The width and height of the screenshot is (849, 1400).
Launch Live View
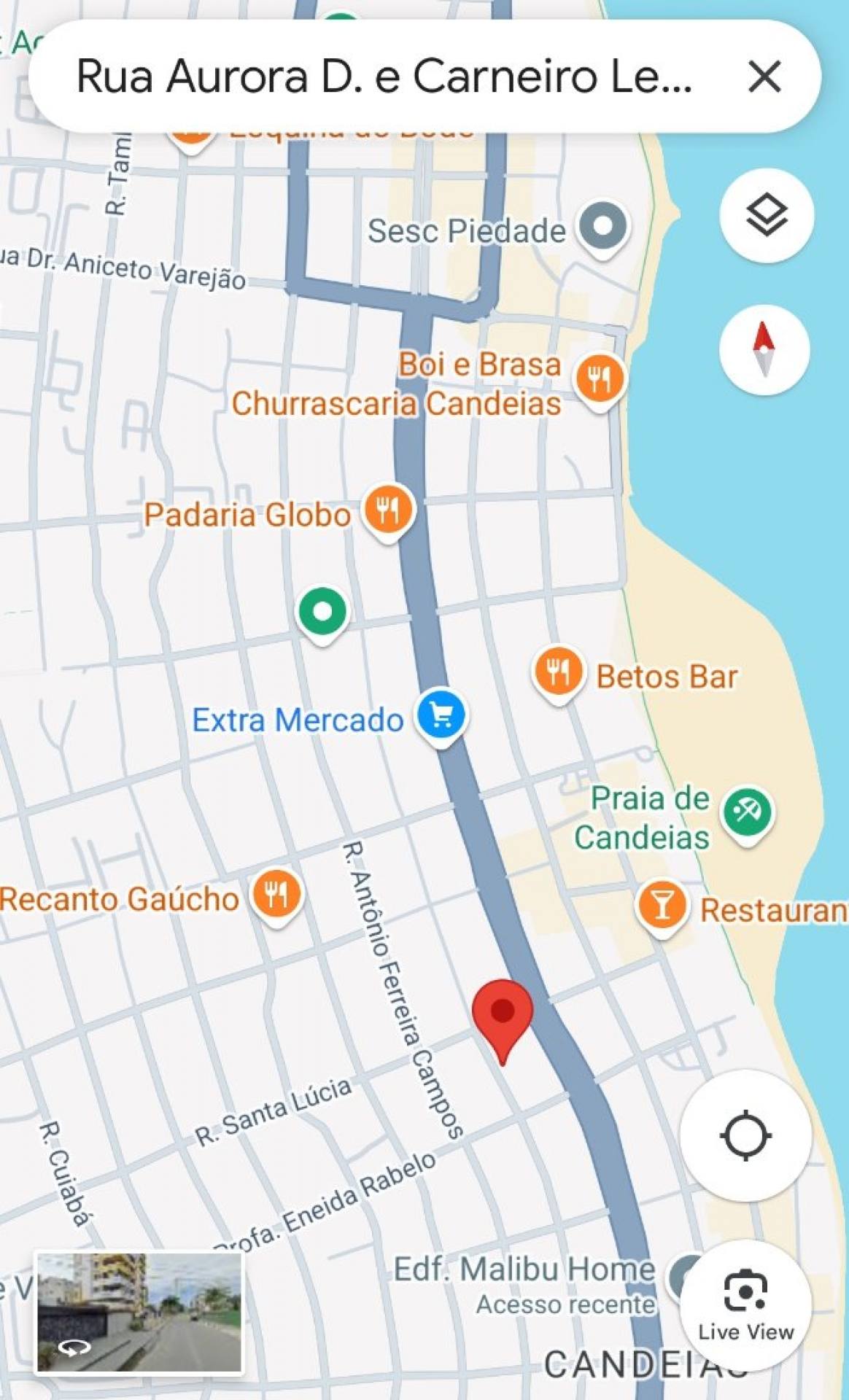coord(745,1305)
